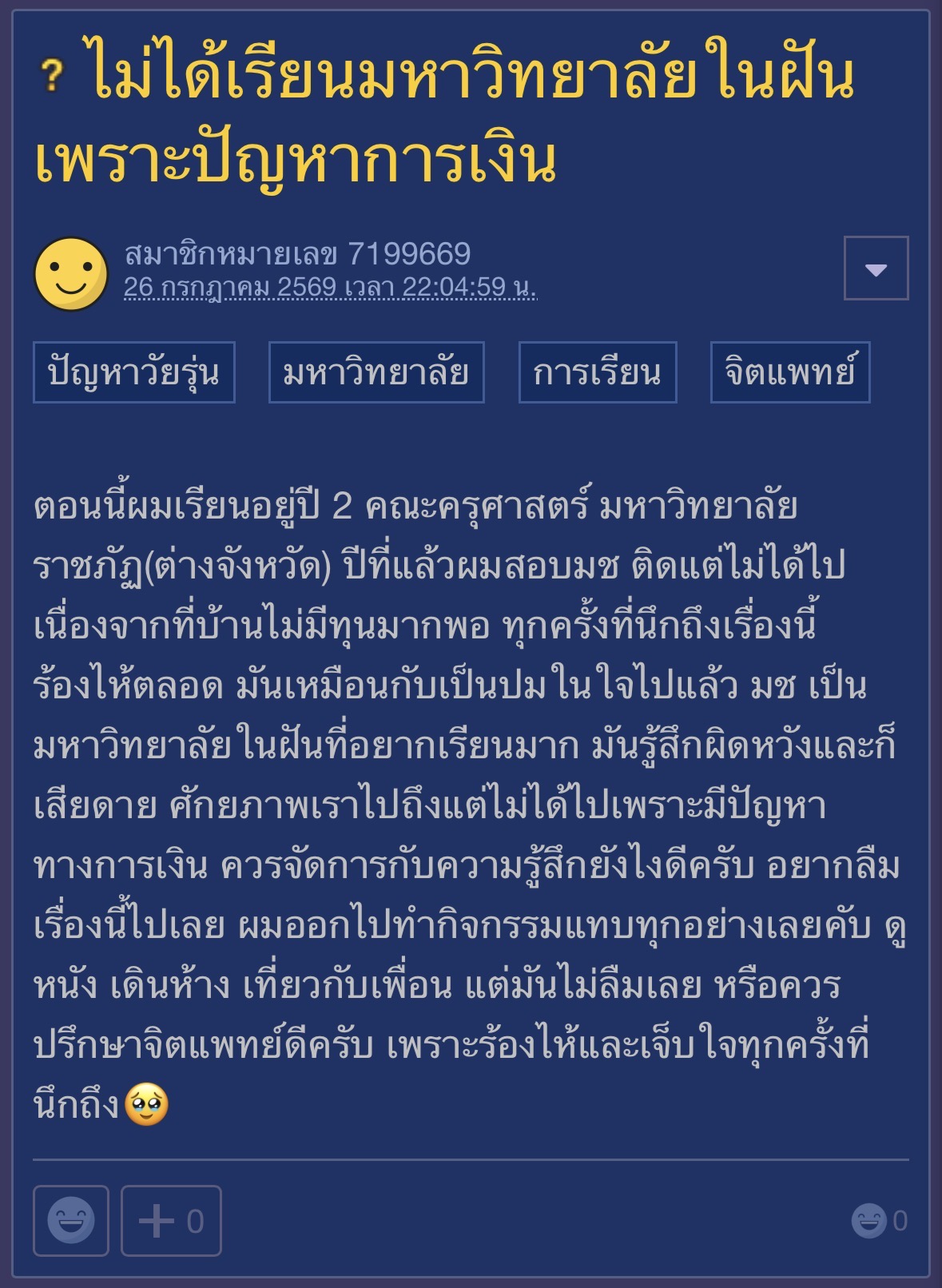The height and width of the screenshot is (1288, 942).
Task: Open profile of สมาชิกหมายเลข 7199669
Action: pyautogui.click(x=297, y=254)
